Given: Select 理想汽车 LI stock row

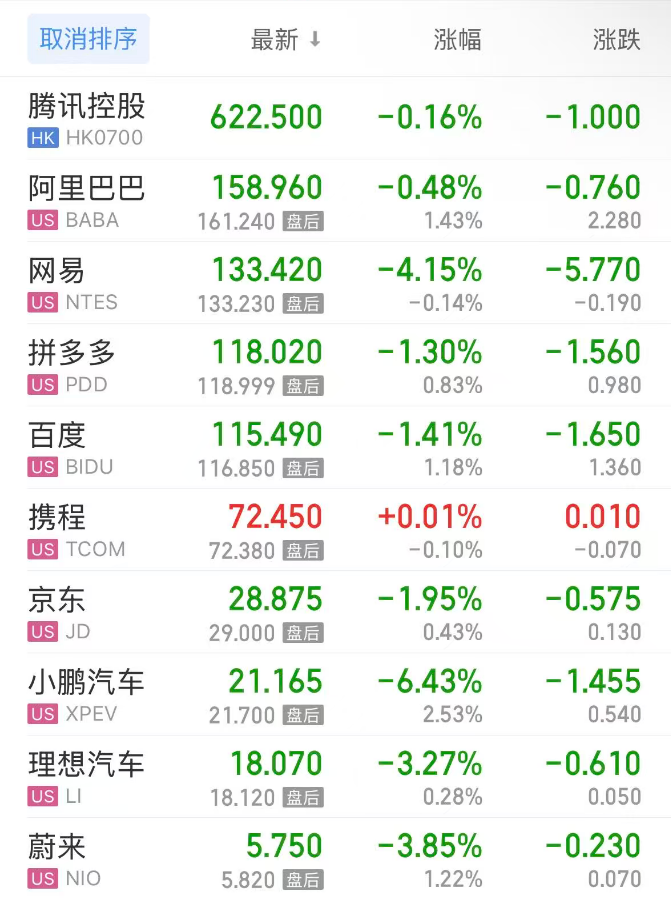Looking at the screenshot, I should pos(87,777).
